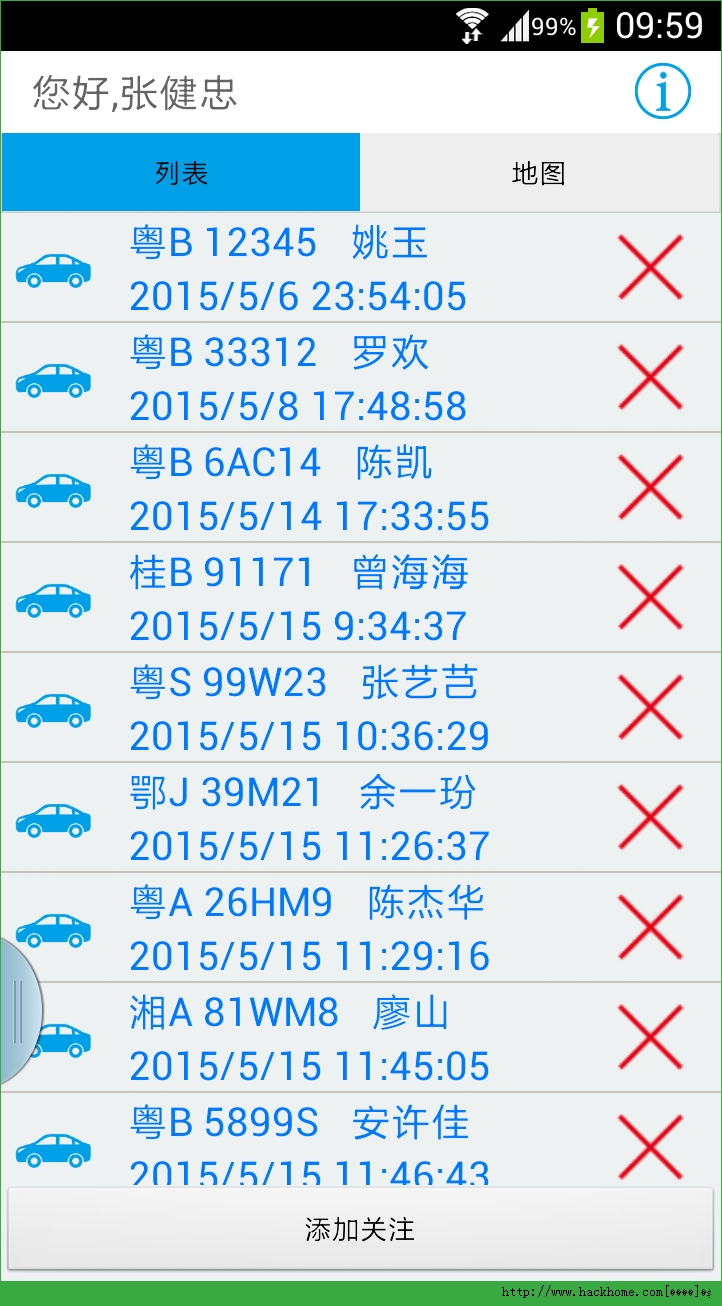Open vehicle 湘A 81WM8 廖山
Screen dimensions: 722x1306
(300, 1038)
